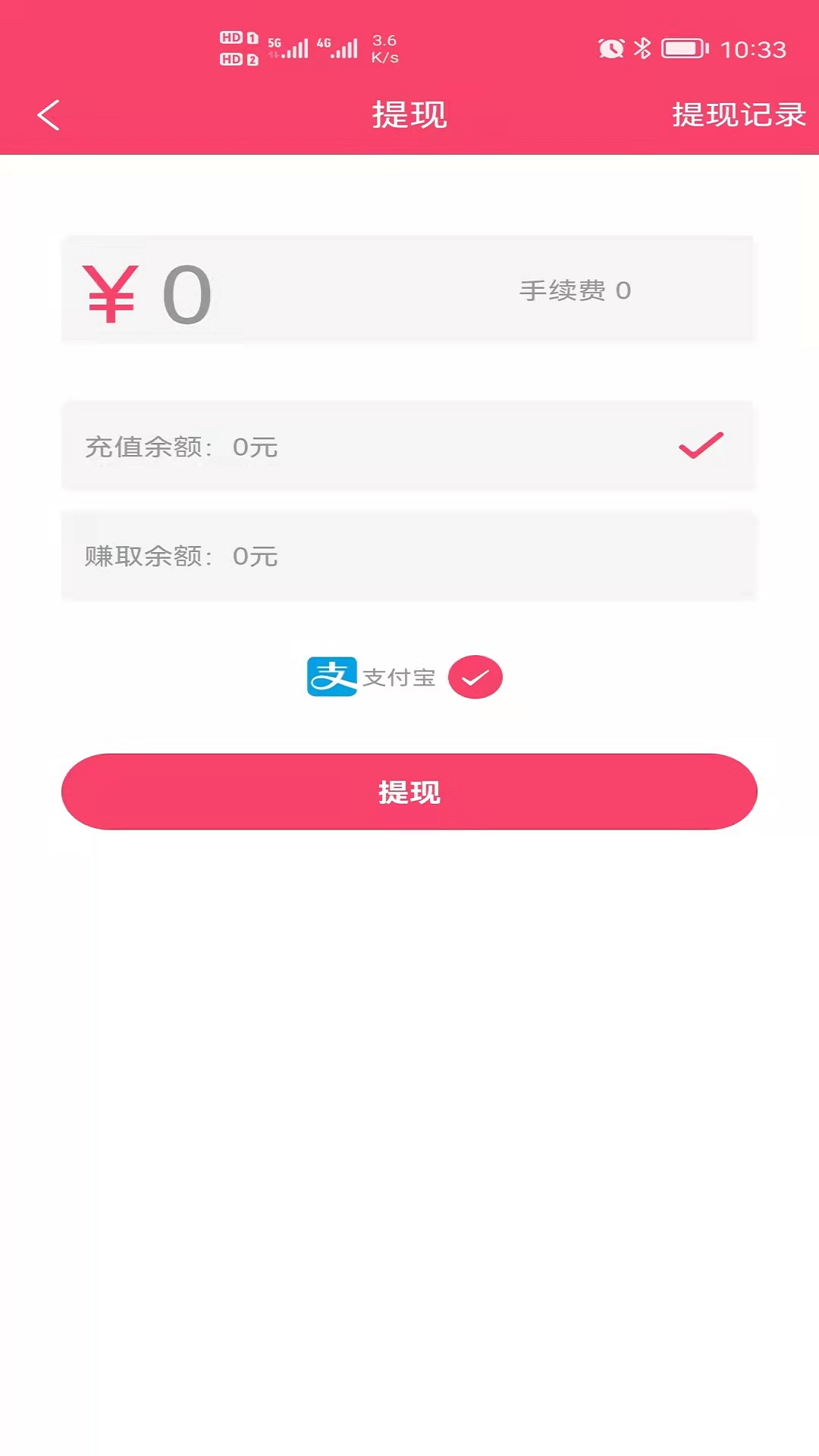
Task: Click the back arrow to exit withdrawal page
Action: [48, 115]
